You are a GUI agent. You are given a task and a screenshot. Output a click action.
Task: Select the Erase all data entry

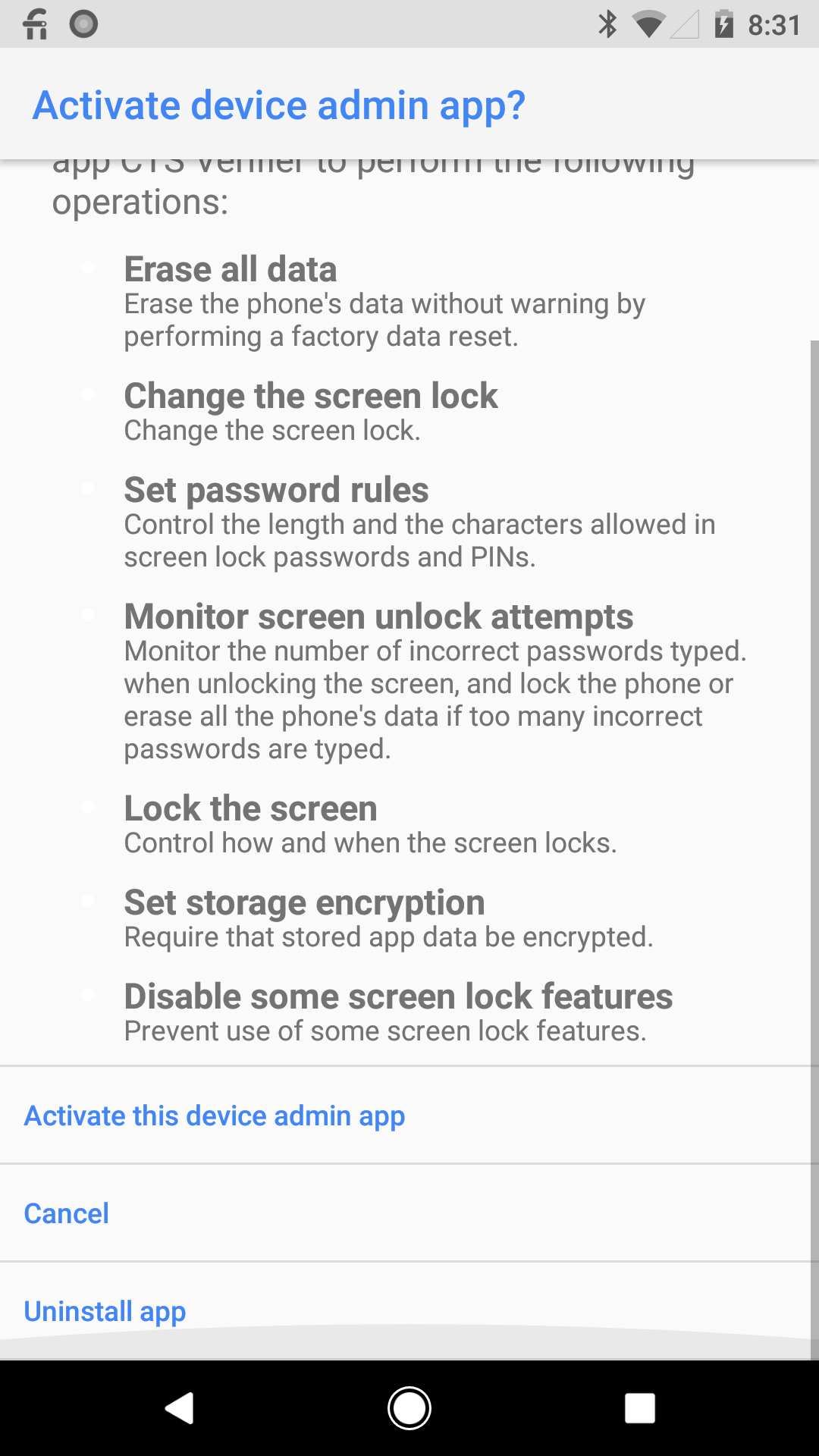coord(231,269)
